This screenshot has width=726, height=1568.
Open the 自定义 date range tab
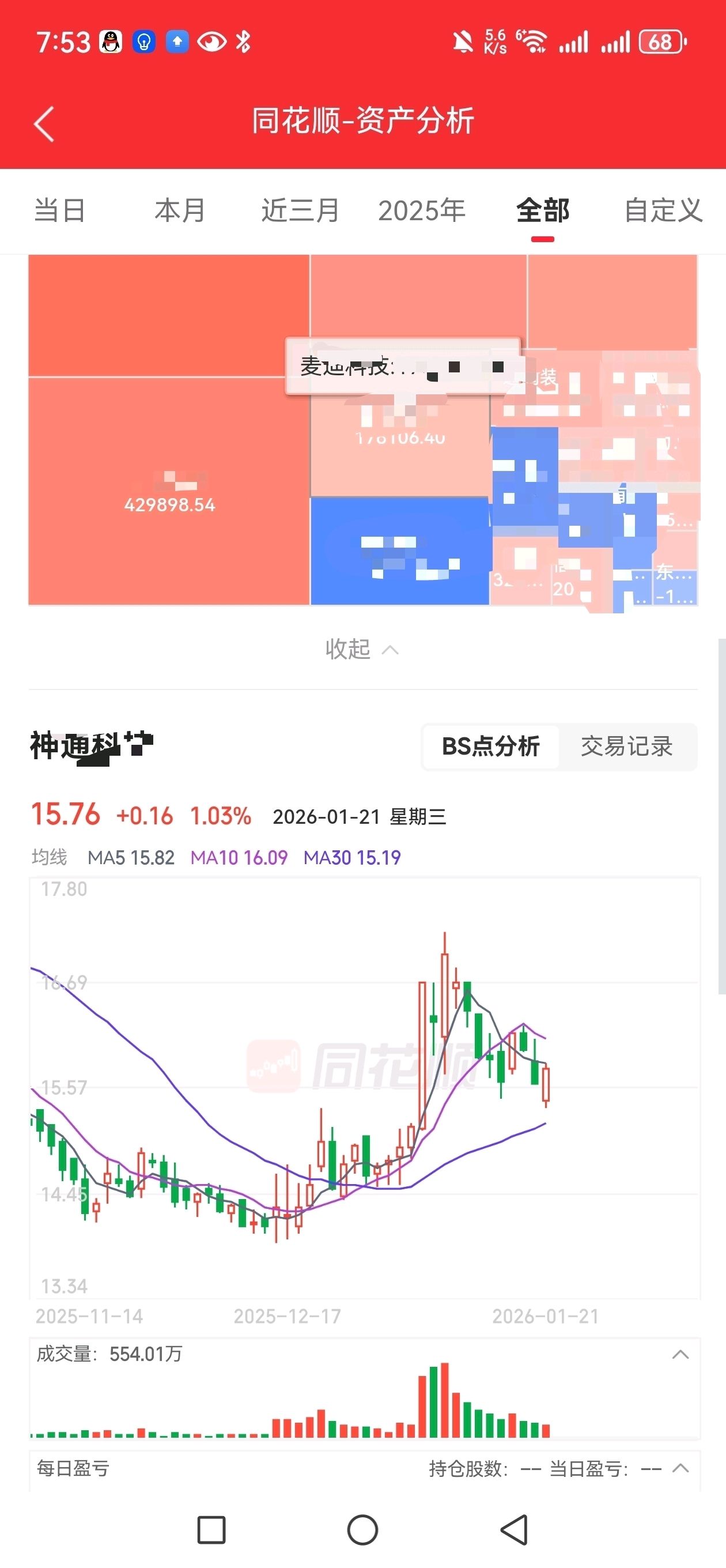[x=663, y=210]
